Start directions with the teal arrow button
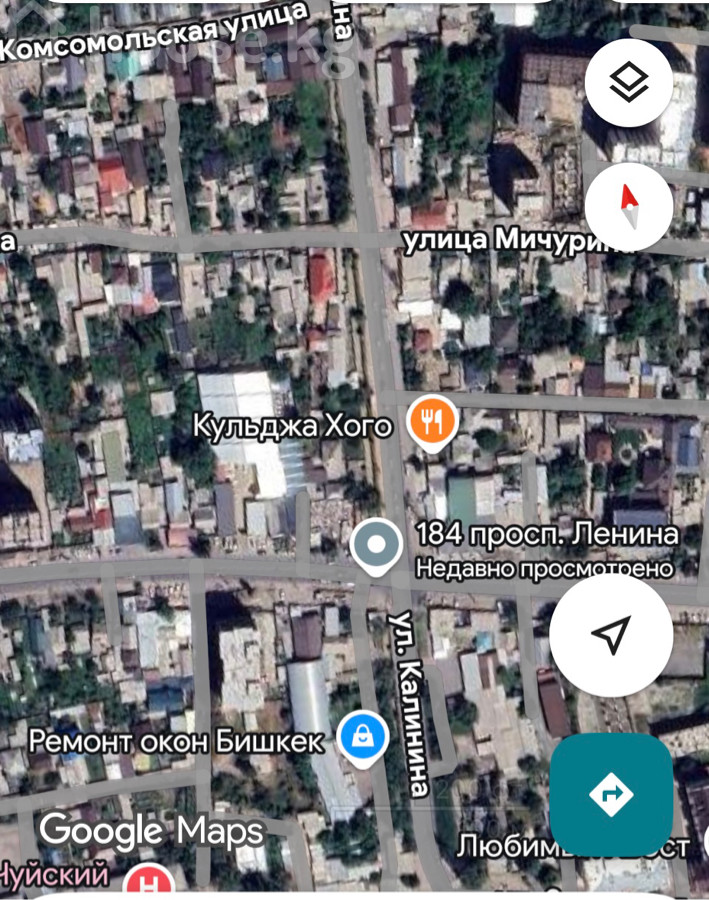This screenshot has height=900, width=709. [611, 794]
